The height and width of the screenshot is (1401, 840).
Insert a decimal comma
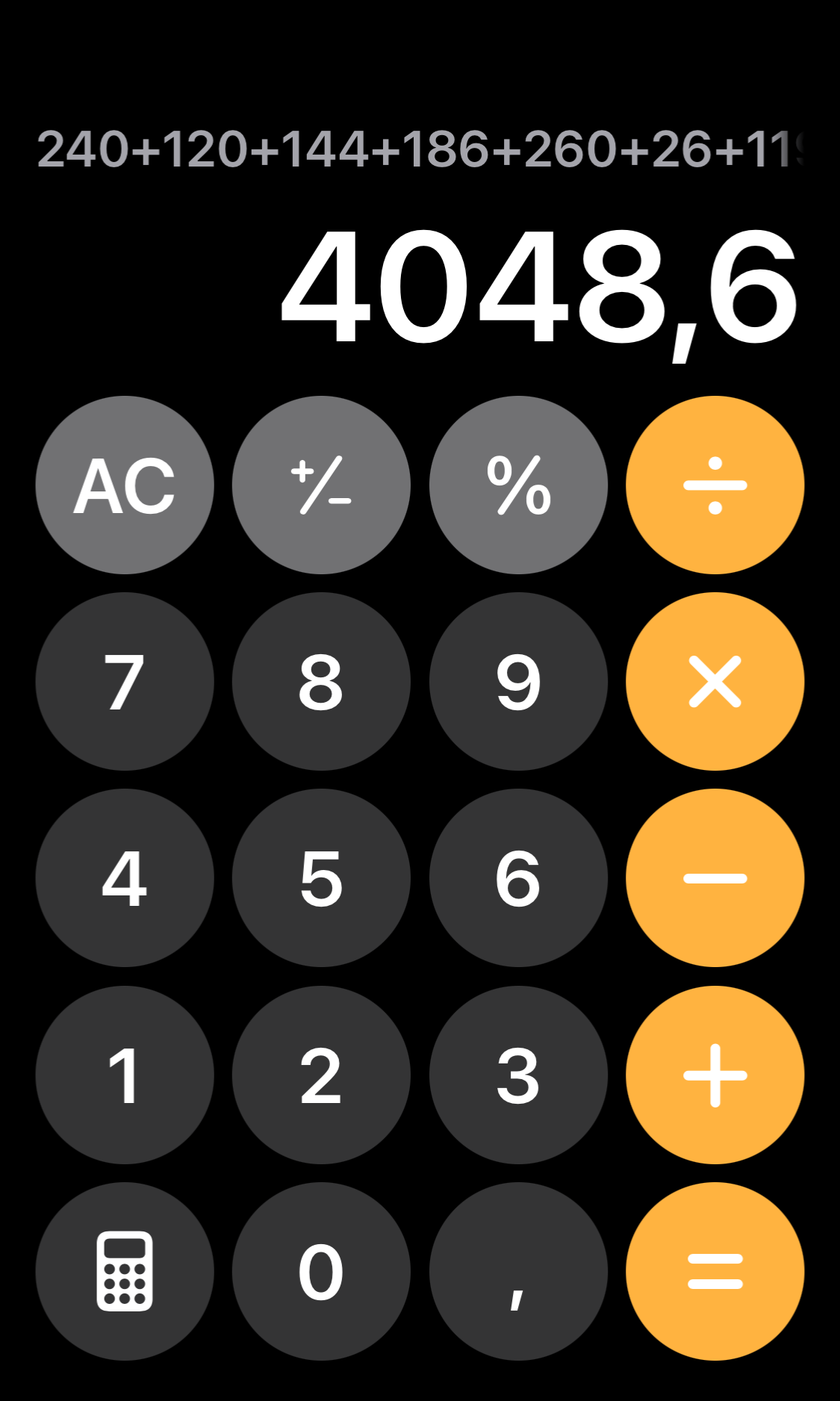518,1271
